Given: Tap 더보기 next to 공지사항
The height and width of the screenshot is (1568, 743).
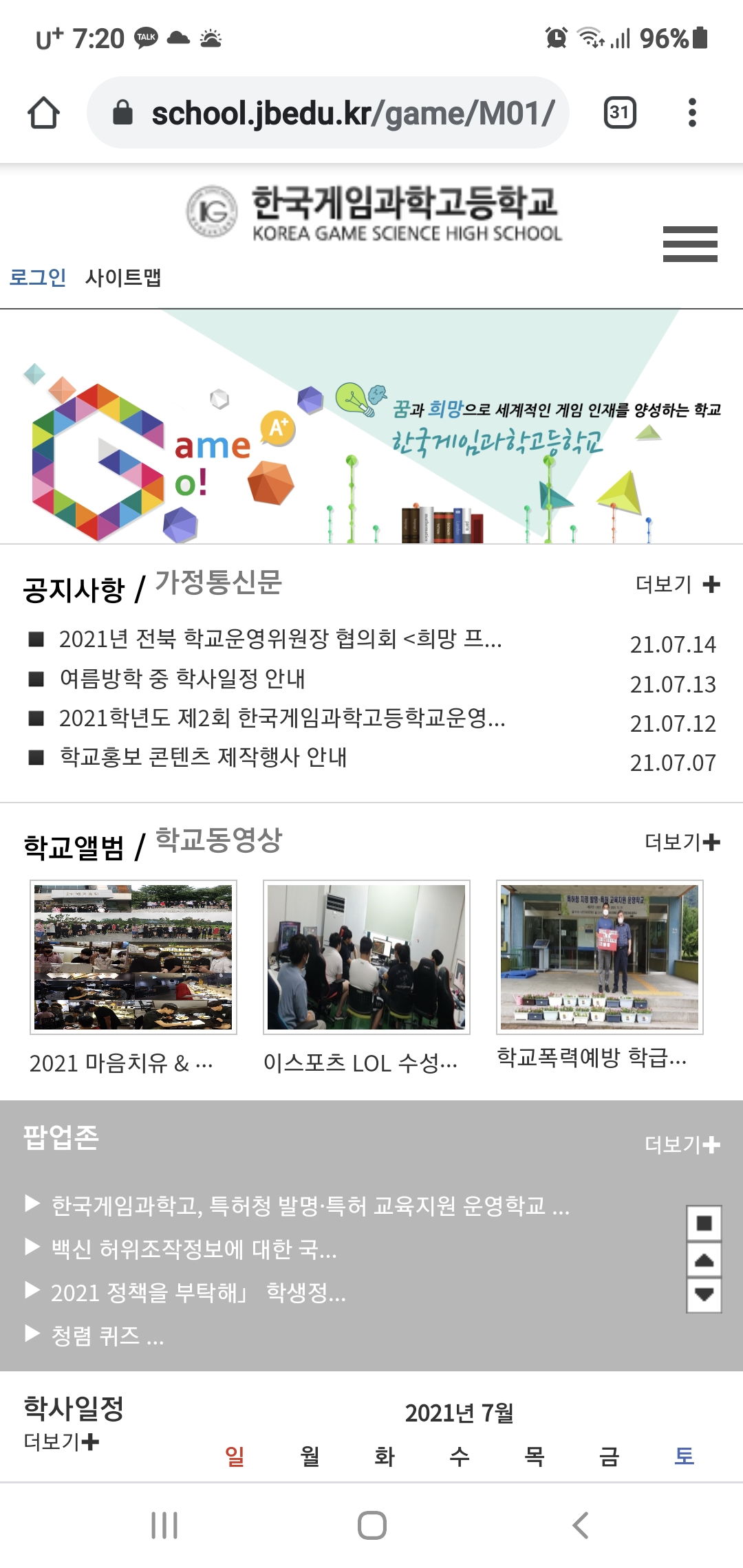Looking at the screenshot, I should pyautogui.click(x=678, y=584).
